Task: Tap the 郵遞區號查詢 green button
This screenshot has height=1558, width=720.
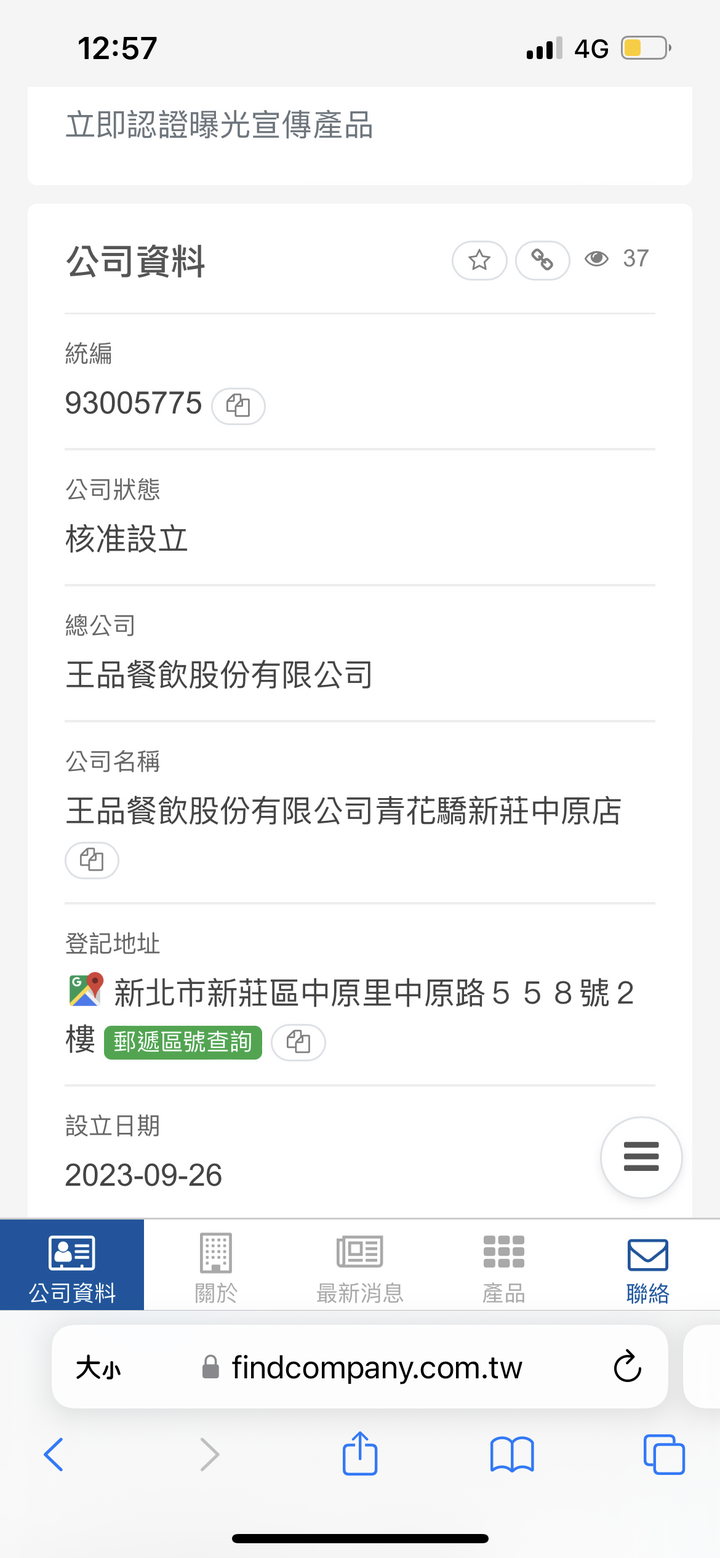Action: coord(183,1042)
